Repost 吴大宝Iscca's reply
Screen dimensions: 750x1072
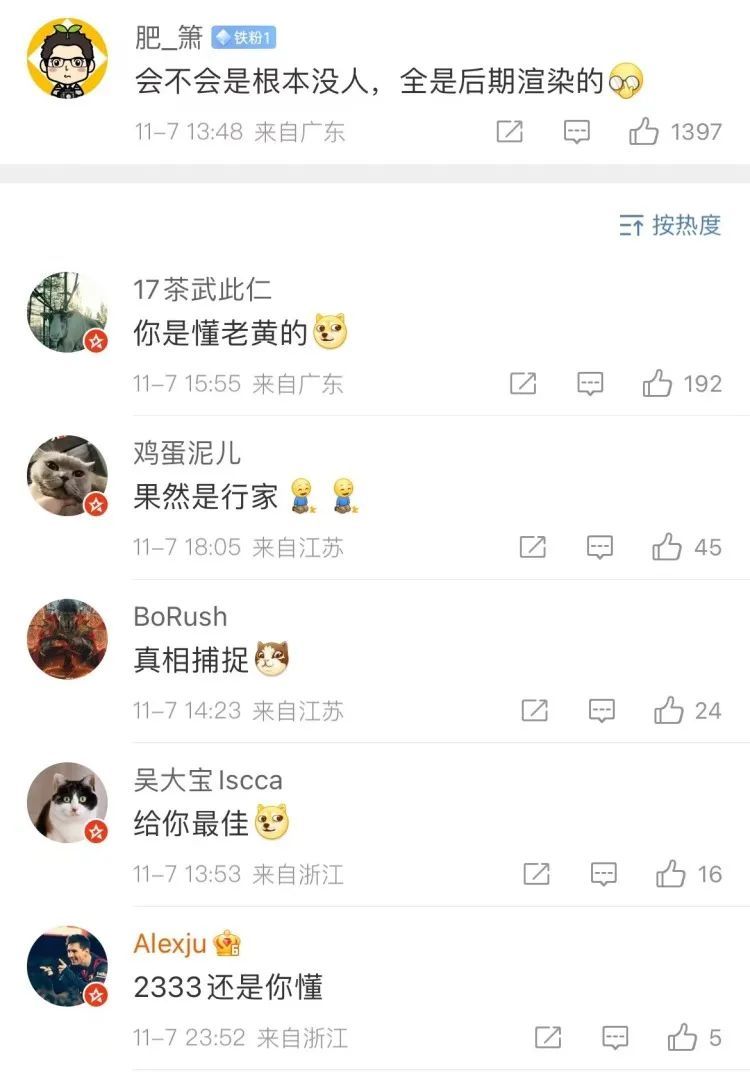click(x=537, y=874)
